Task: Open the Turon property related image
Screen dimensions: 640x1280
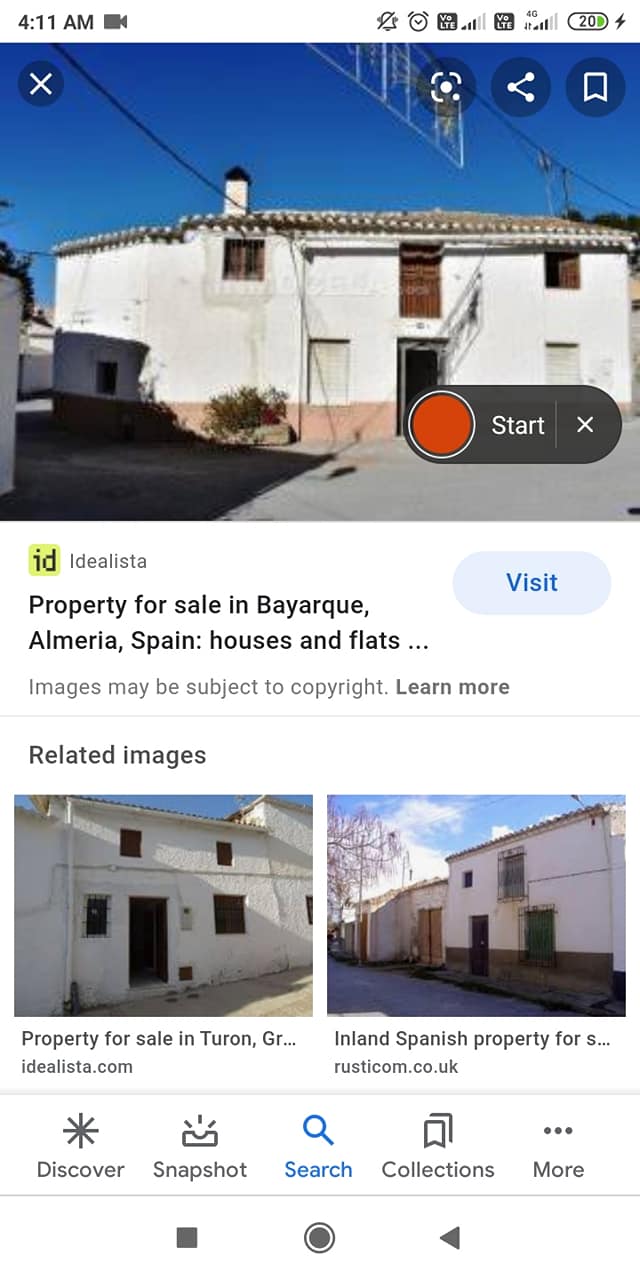Action: pos(163,905)
